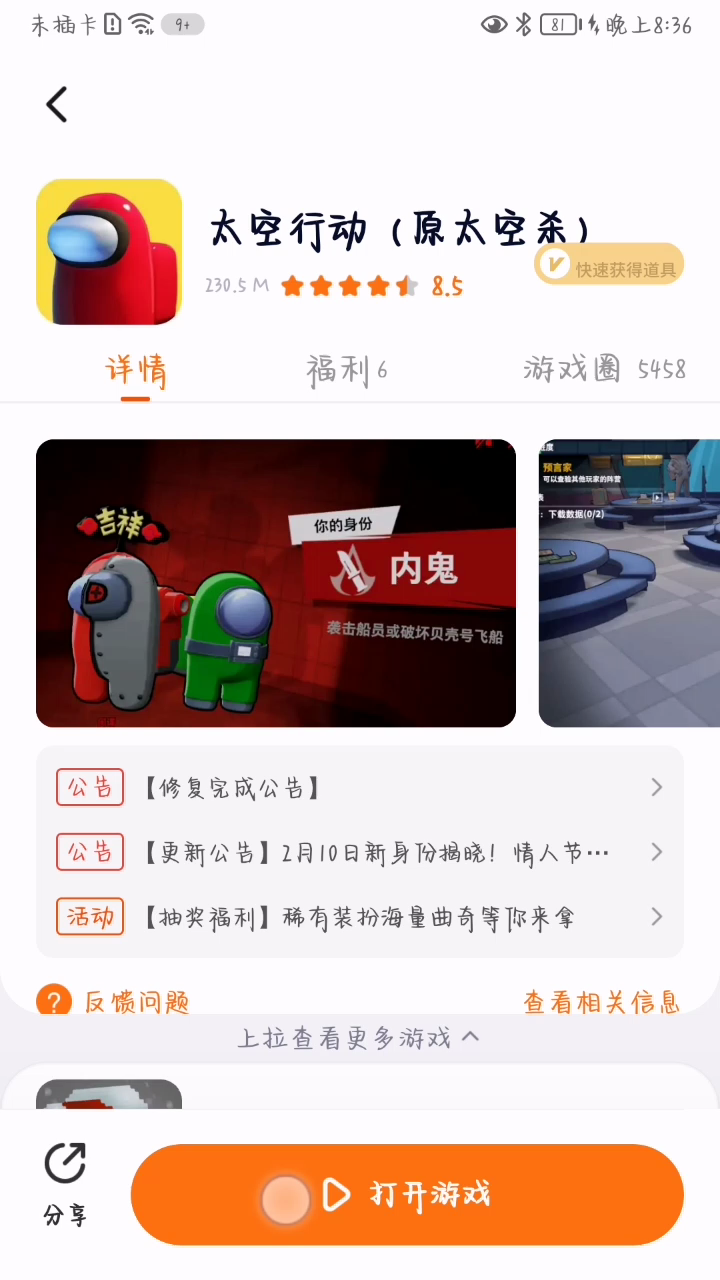Read the 更新公告 about 2月10日新身份
Viewport: 720px width, 1280px height.
click(360, 852)
